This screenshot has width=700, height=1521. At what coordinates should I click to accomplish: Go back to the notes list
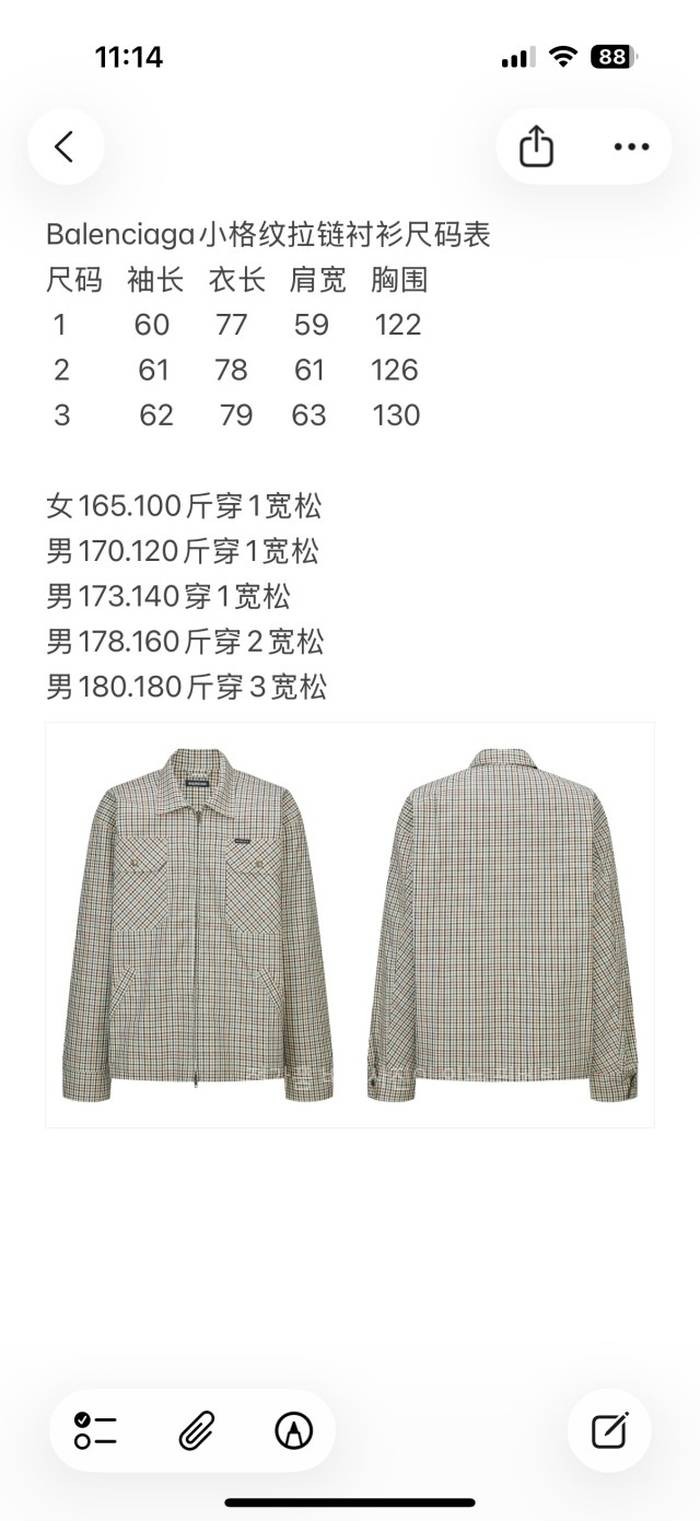[65, 147]
